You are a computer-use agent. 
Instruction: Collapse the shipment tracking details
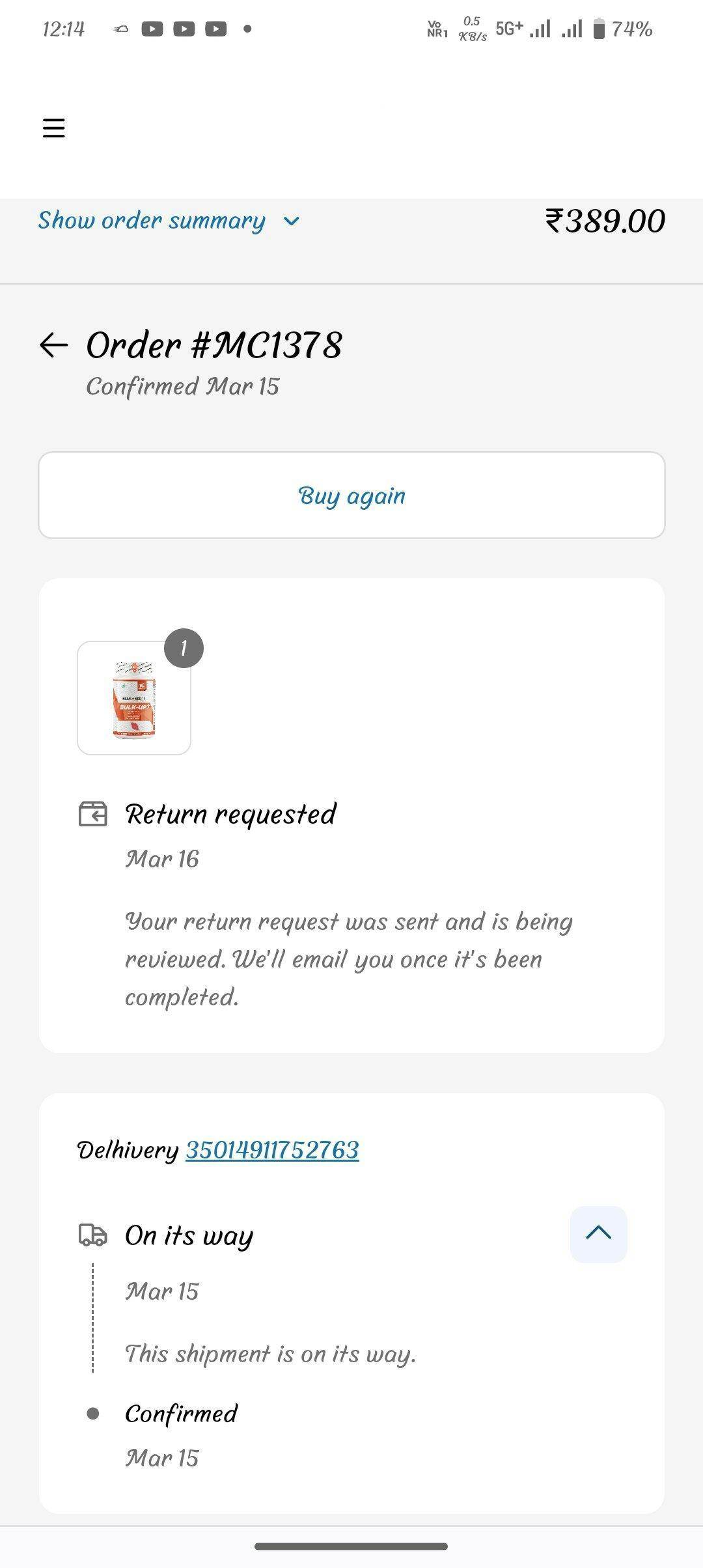click(598, 1233)
